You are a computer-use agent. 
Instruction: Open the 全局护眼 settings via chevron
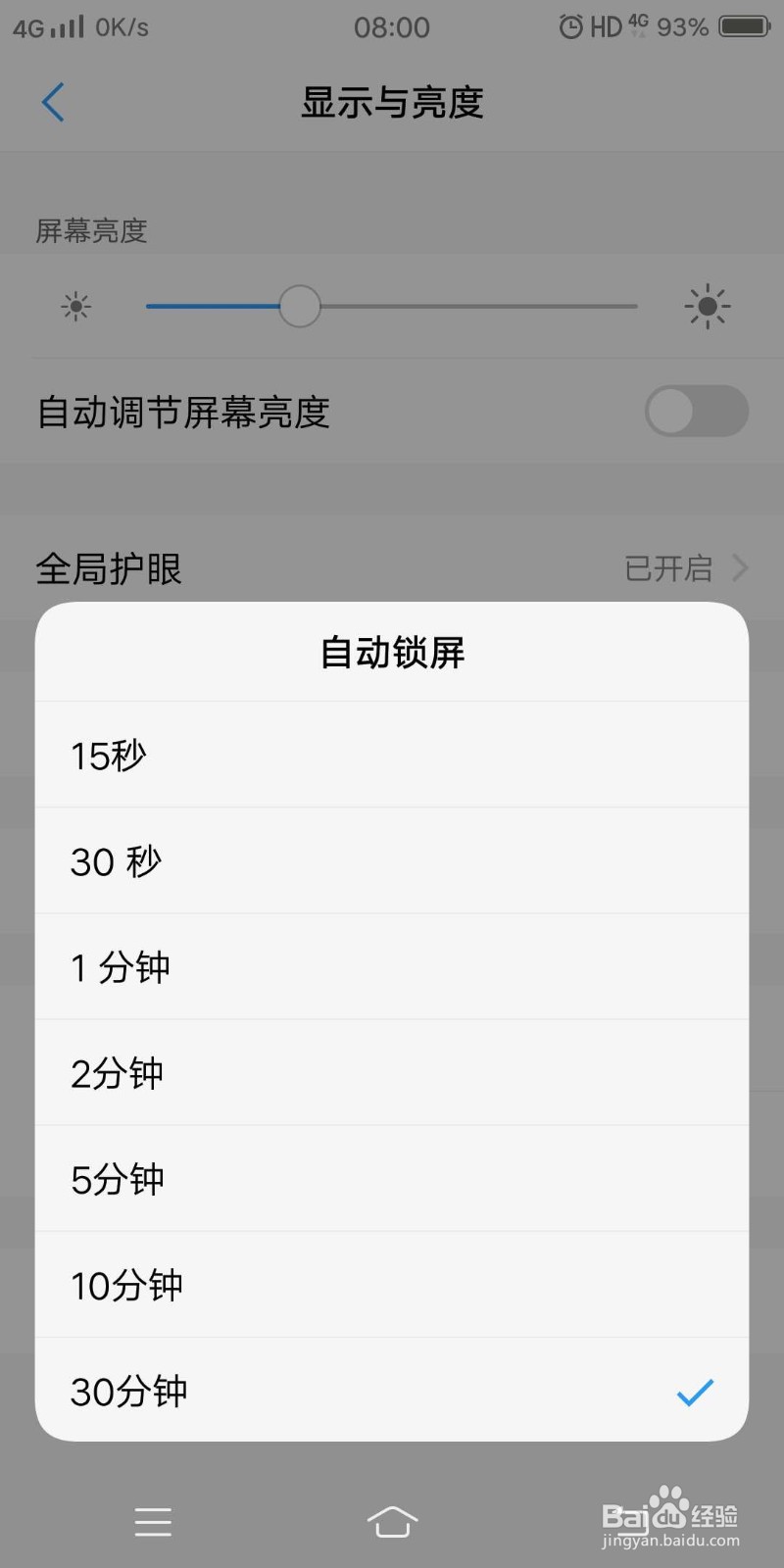[x=742, y=568]
